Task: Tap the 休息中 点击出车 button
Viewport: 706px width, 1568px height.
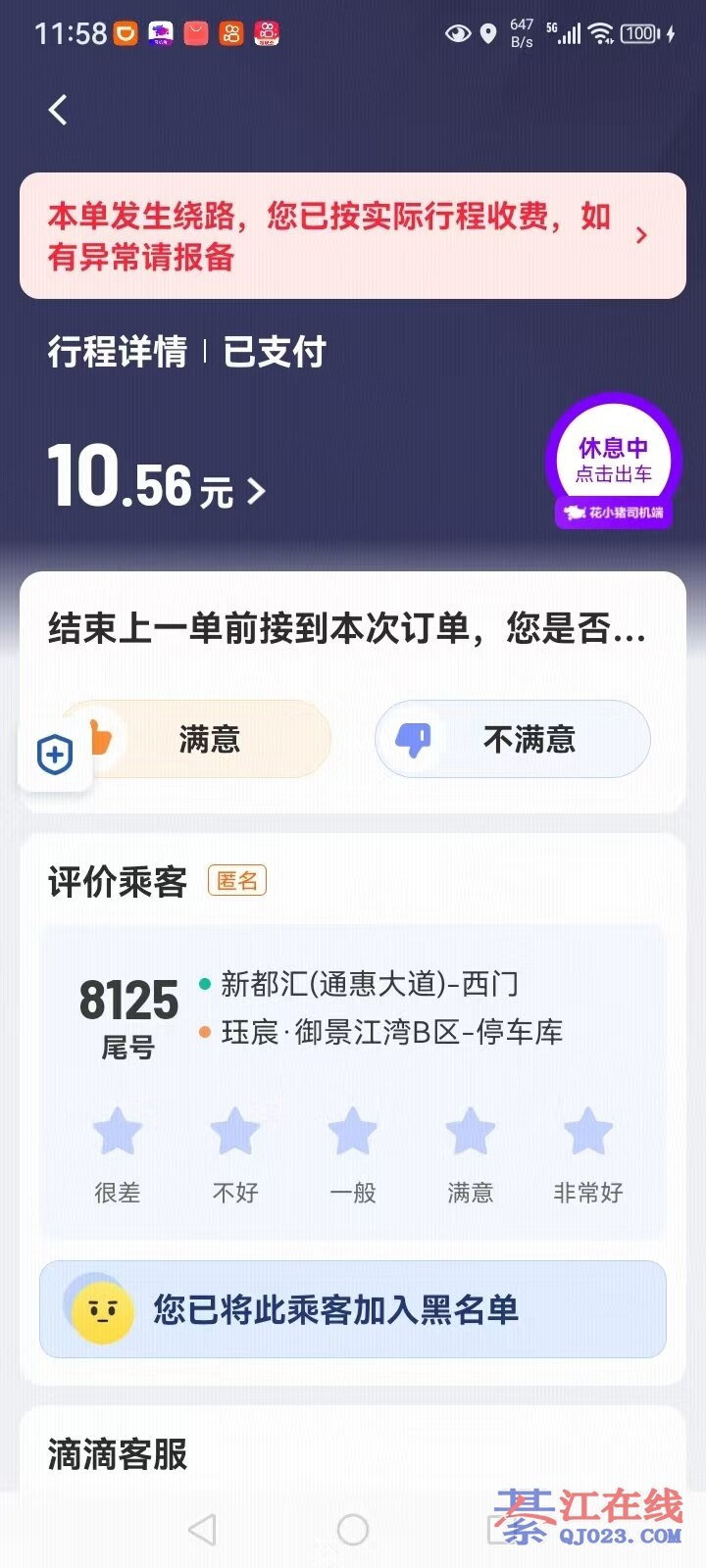Action: point(614,461)
